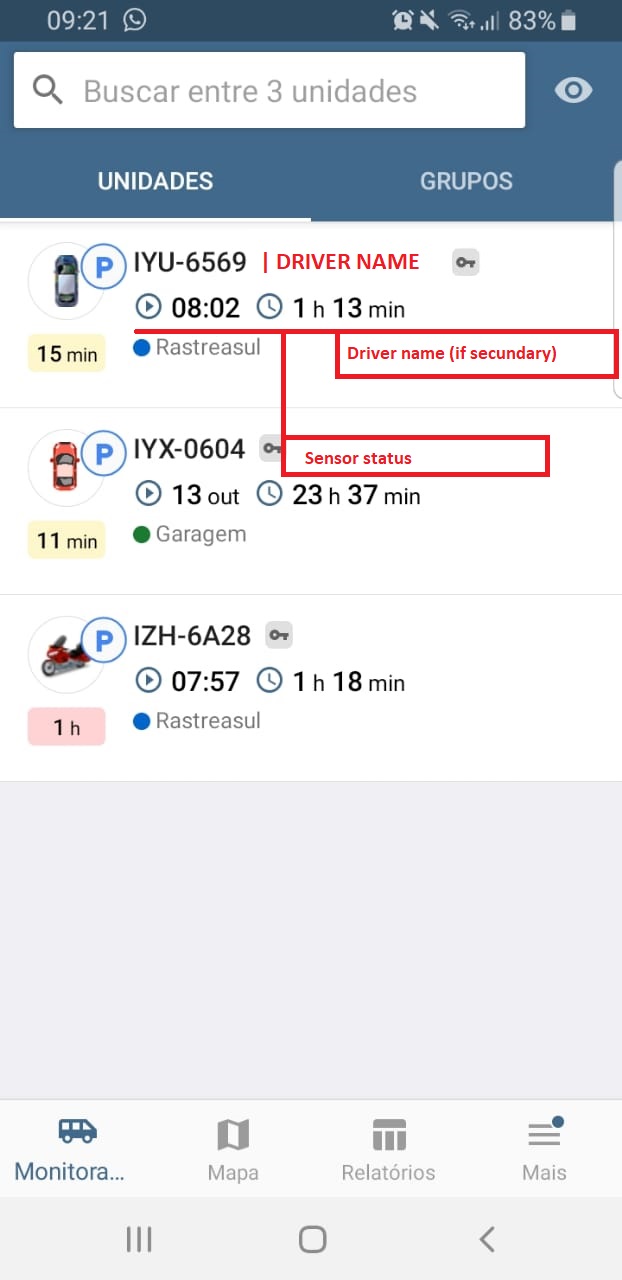Image resolution: width=622 pixels, height=1280 pixels.
Task: Switch to the UNIDADES tab
Action: click(x=155, y=181)
